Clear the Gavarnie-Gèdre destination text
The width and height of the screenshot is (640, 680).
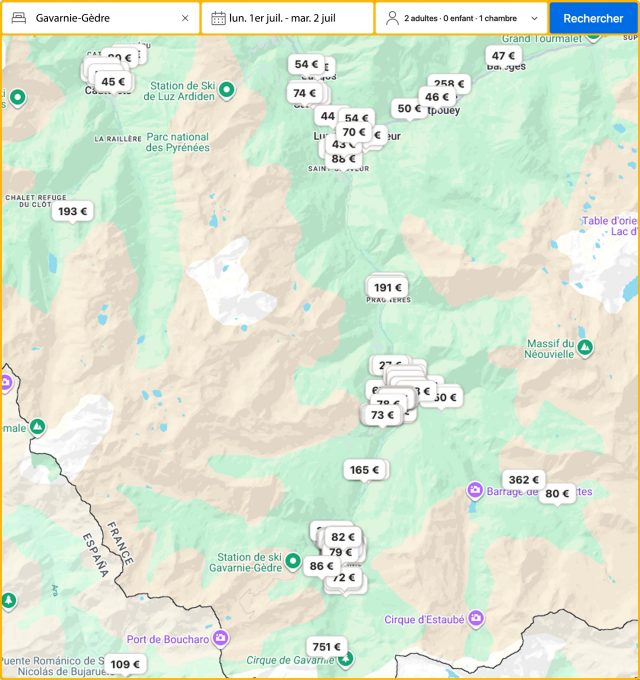pos(184,18)
